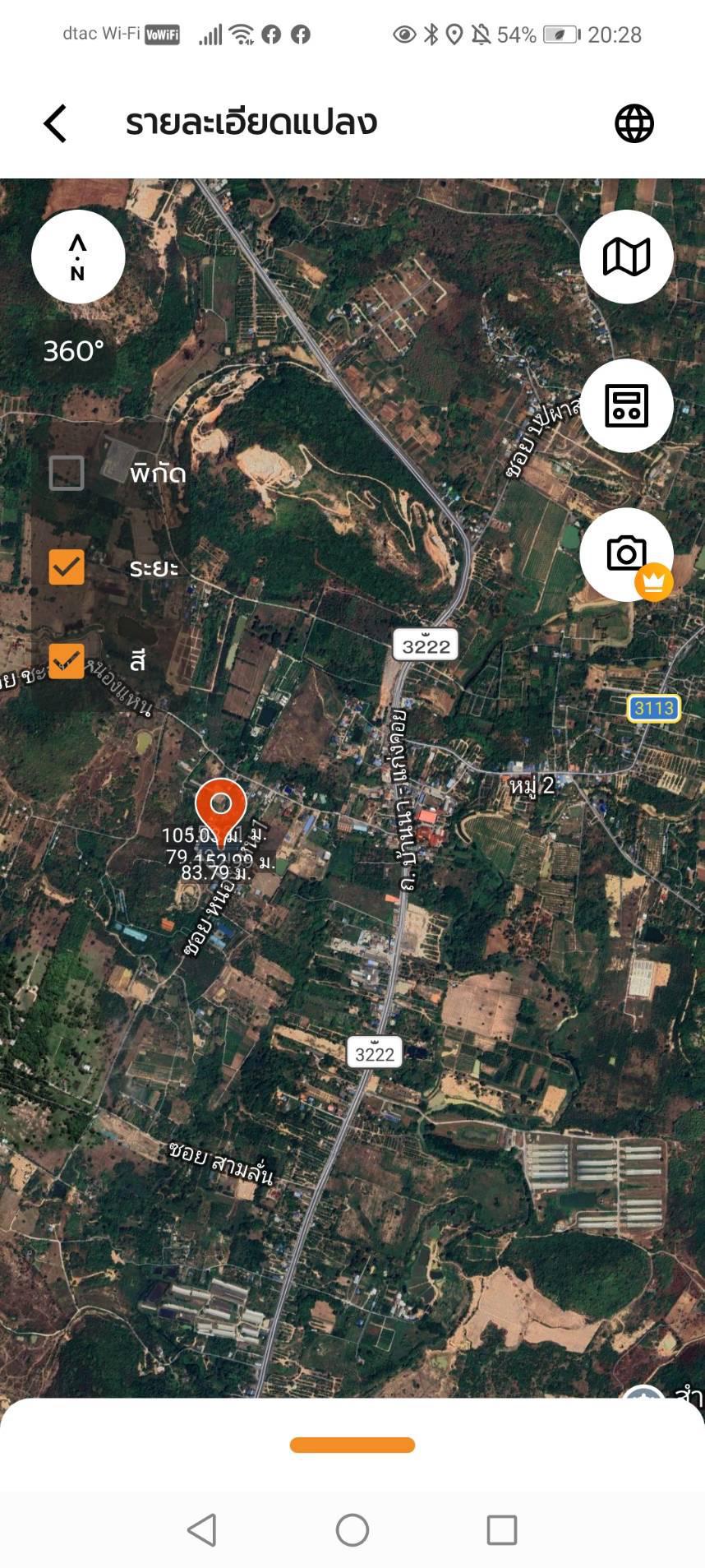Open the recent apps view

click(x=501, y=1530)
